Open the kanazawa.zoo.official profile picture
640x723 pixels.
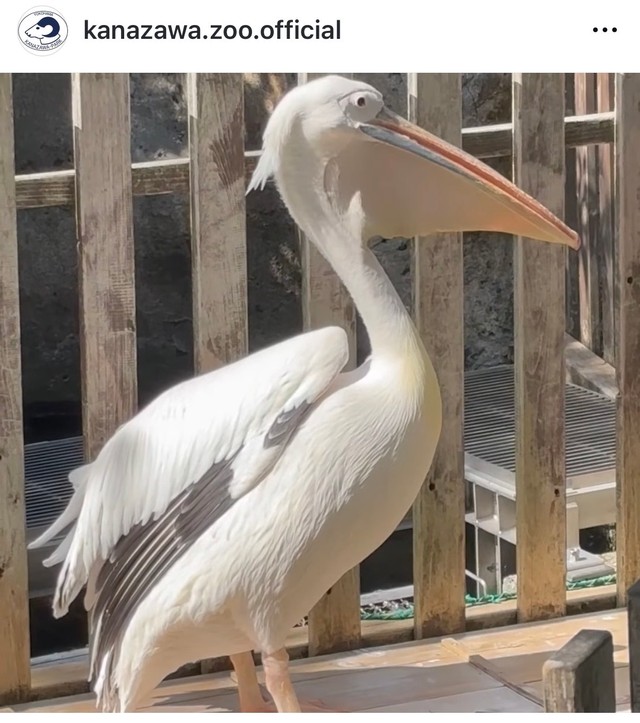pos(43,31)
